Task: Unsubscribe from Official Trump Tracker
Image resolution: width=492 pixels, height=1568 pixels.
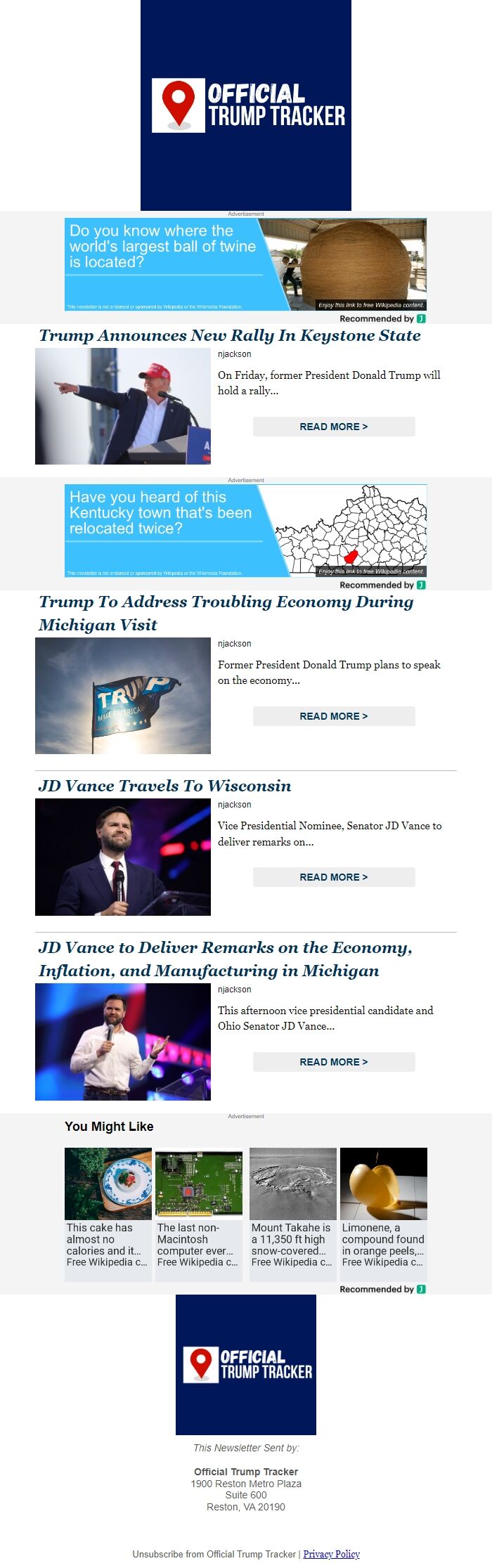Action: (x=214, y=1554)
